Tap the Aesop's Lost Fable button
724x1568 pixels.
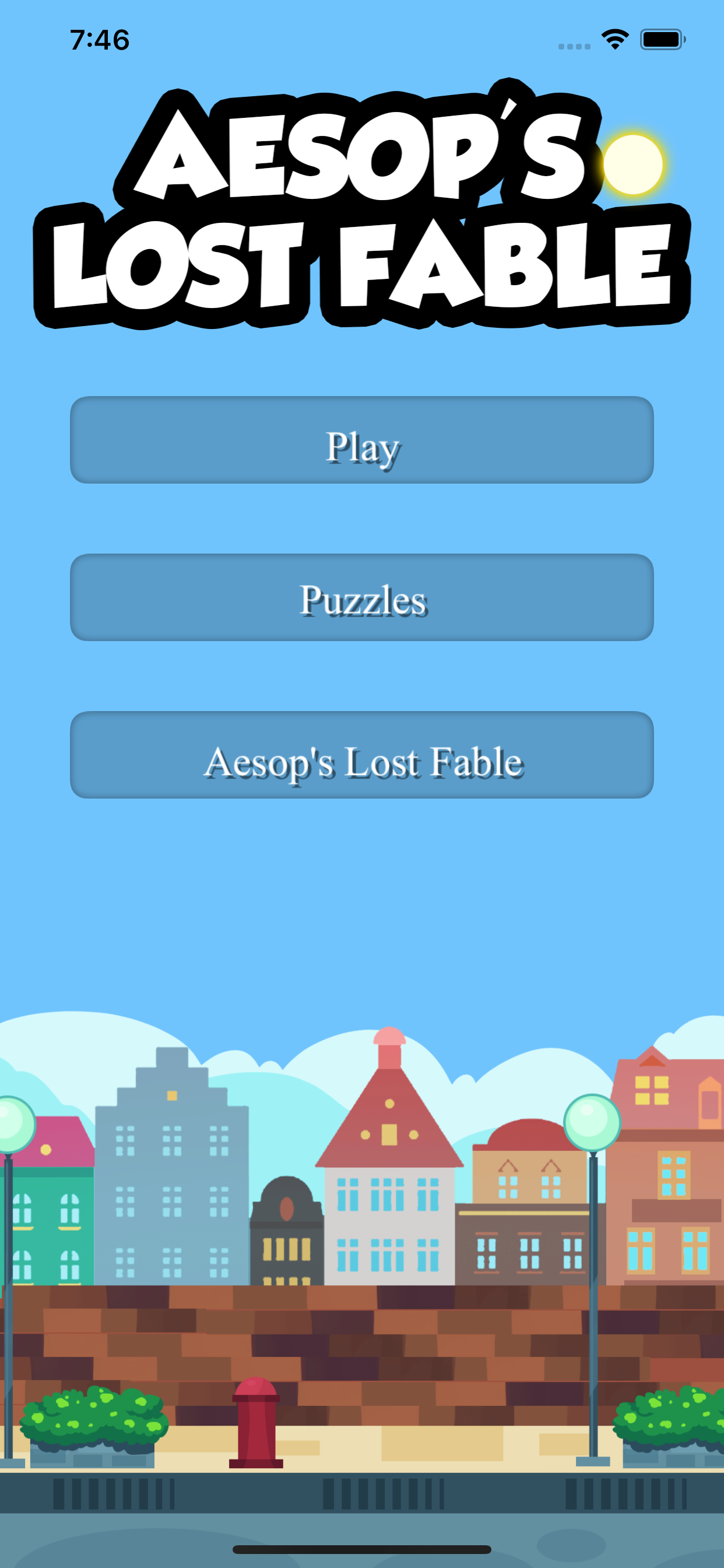[362, 755]
